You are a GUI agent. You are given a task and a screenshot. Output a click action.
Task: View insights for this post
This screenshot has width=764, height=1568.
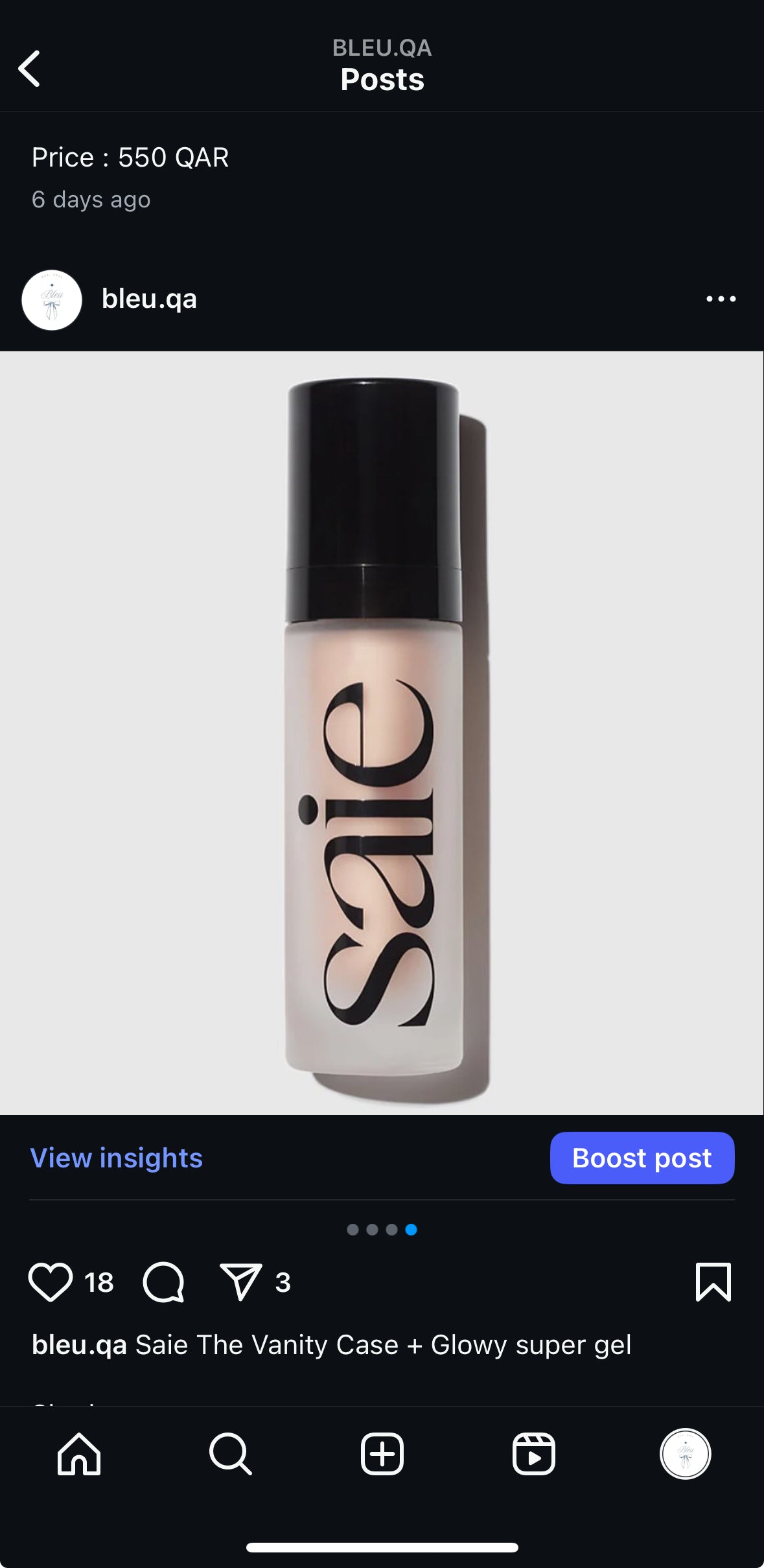117,1158
